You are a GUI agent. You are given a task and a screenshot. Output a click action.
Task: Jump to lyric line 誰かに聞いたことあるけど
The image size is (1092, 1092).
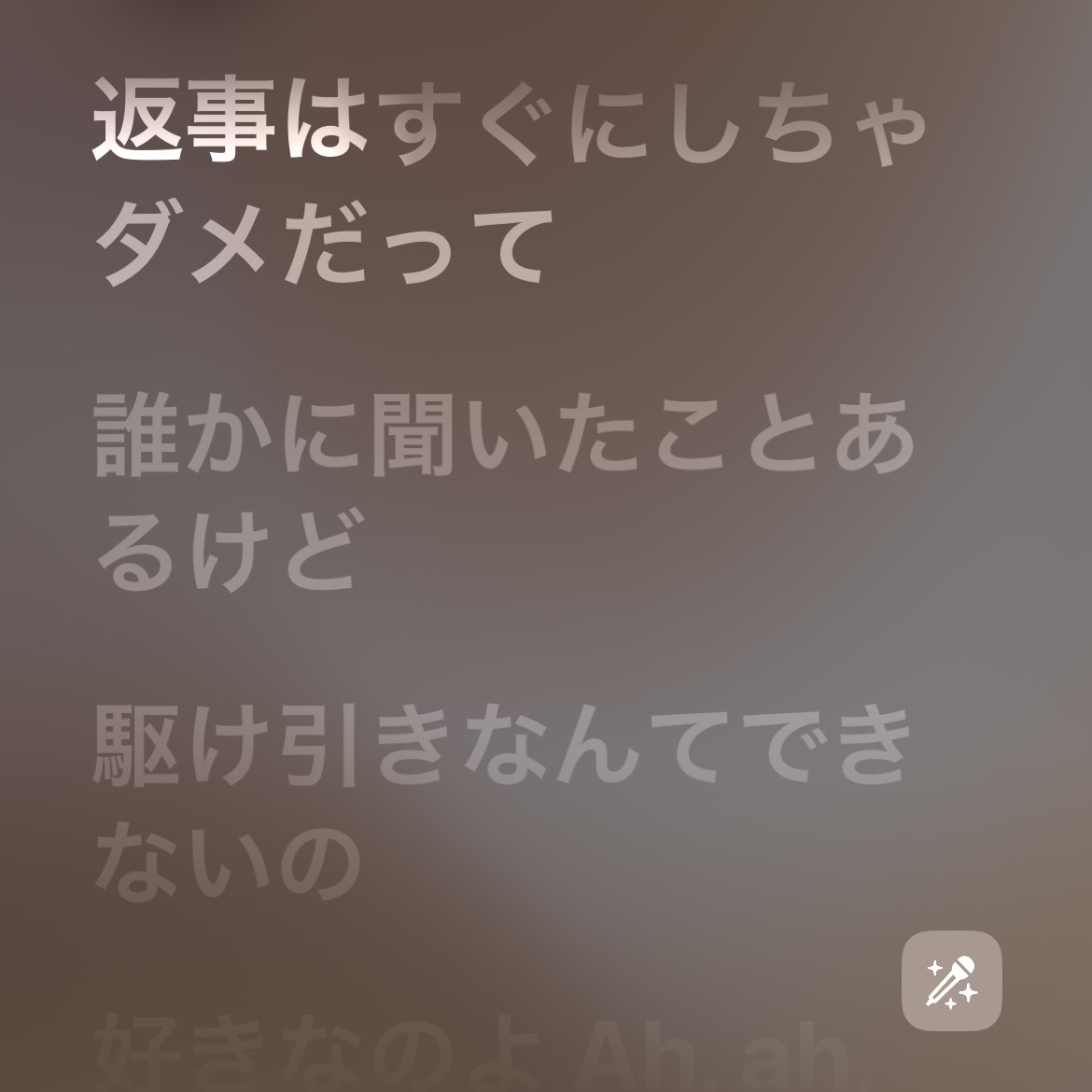click(504, 492)
